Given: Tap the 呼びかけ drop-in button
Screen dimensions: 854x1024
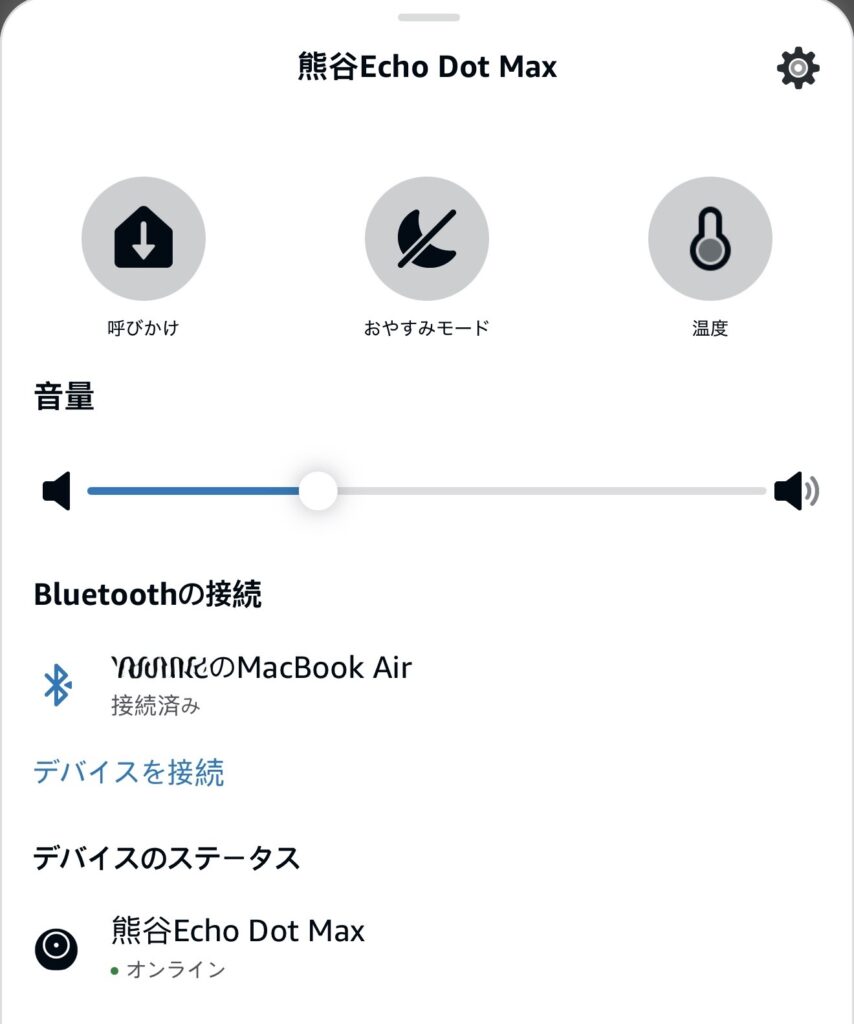Looking at the screenshot, I should click(143, 239).
